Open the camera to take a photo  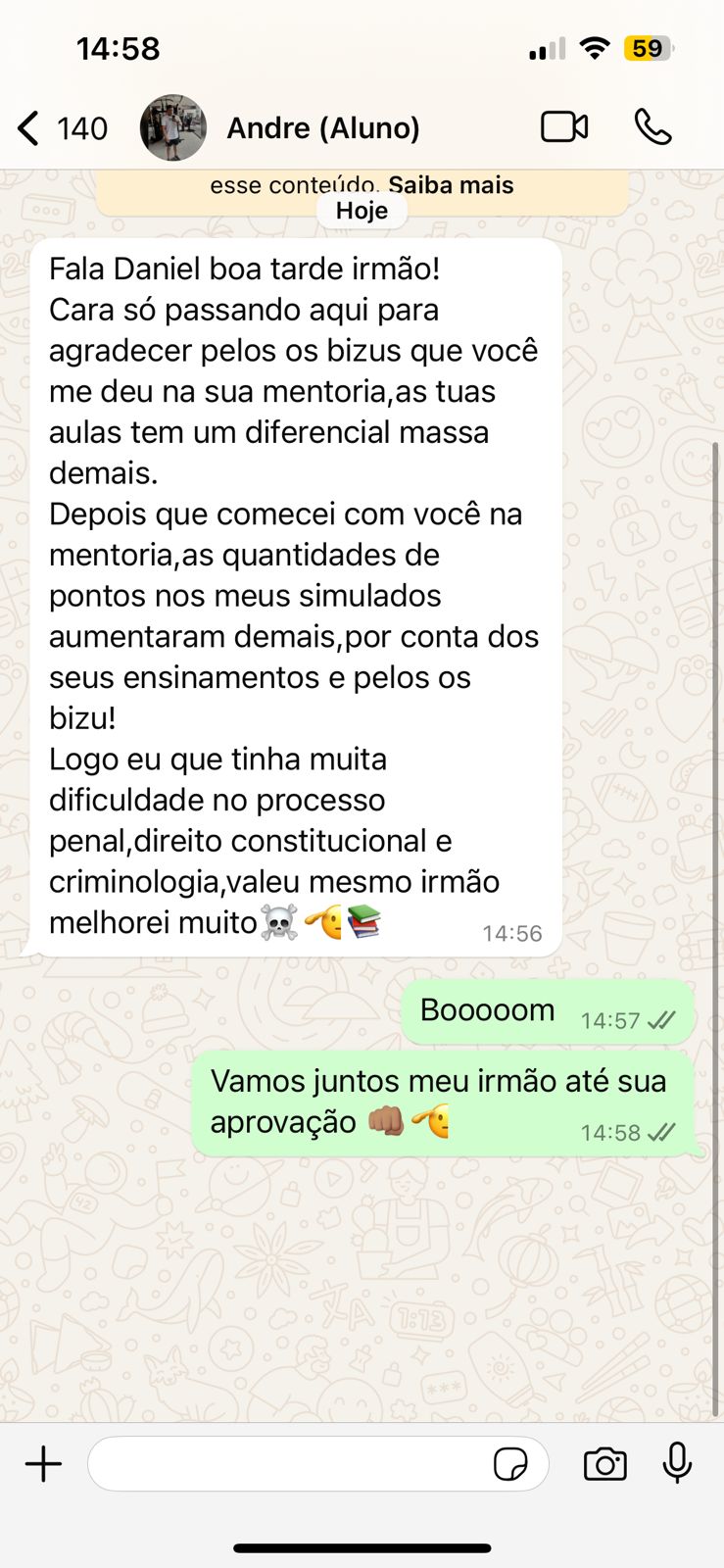(604, 1464)
